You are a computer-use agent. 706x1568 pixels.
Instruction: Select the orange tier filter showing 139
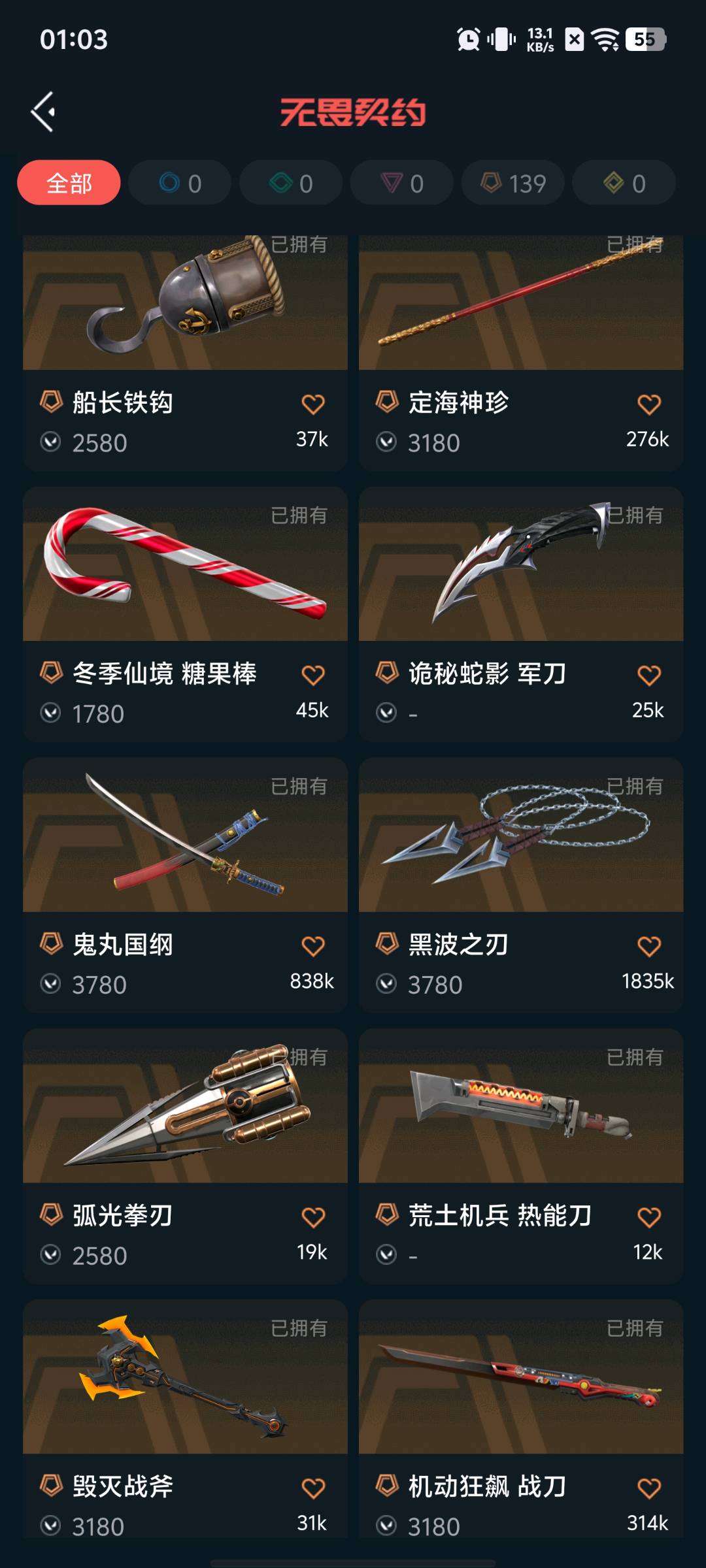pos(513,183)
